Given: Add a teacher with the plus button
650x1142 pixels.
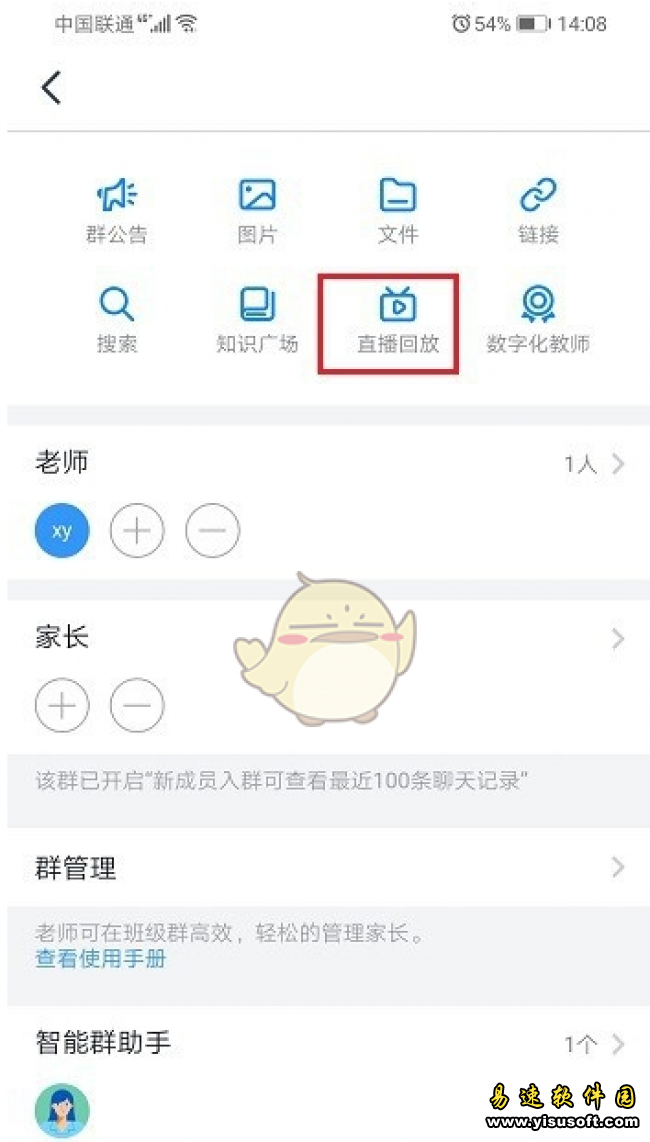Looking at the screenshot, I should pos(137,531).
